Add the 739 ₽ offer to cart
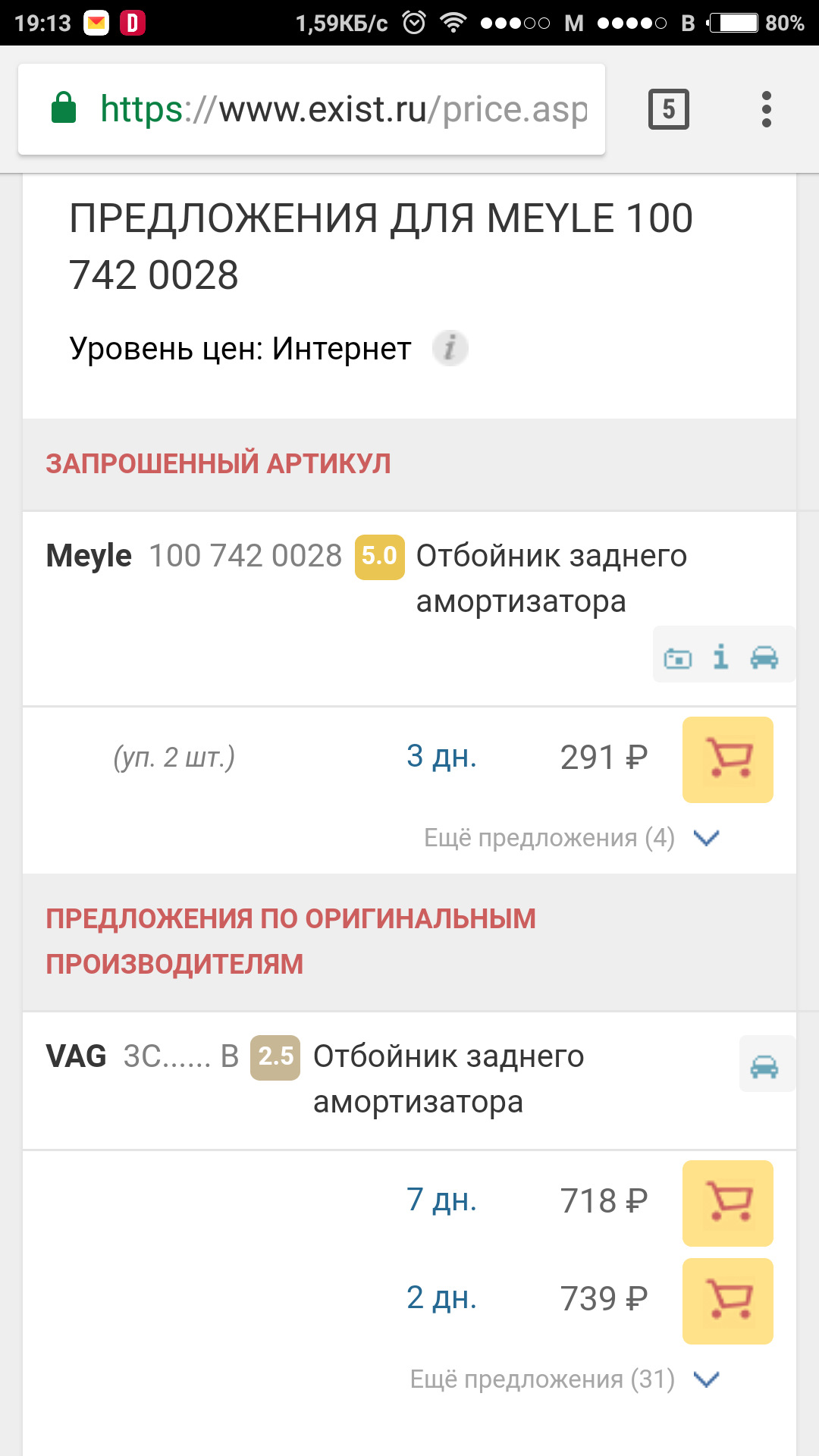This screenshot has height=1456, width=819. click(727, 1301)
